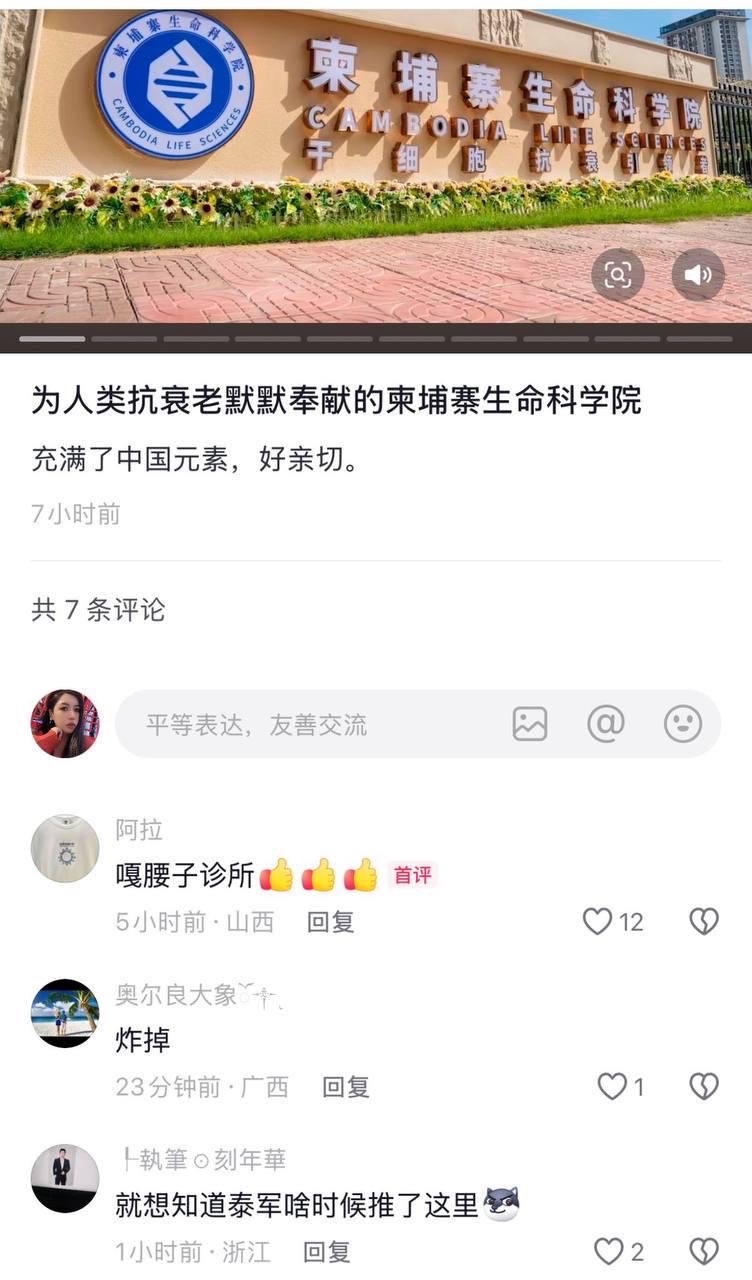The image size is (752, 1280).
Task: Open 阿拉's profile avatar
Action: tap(65, 849)
